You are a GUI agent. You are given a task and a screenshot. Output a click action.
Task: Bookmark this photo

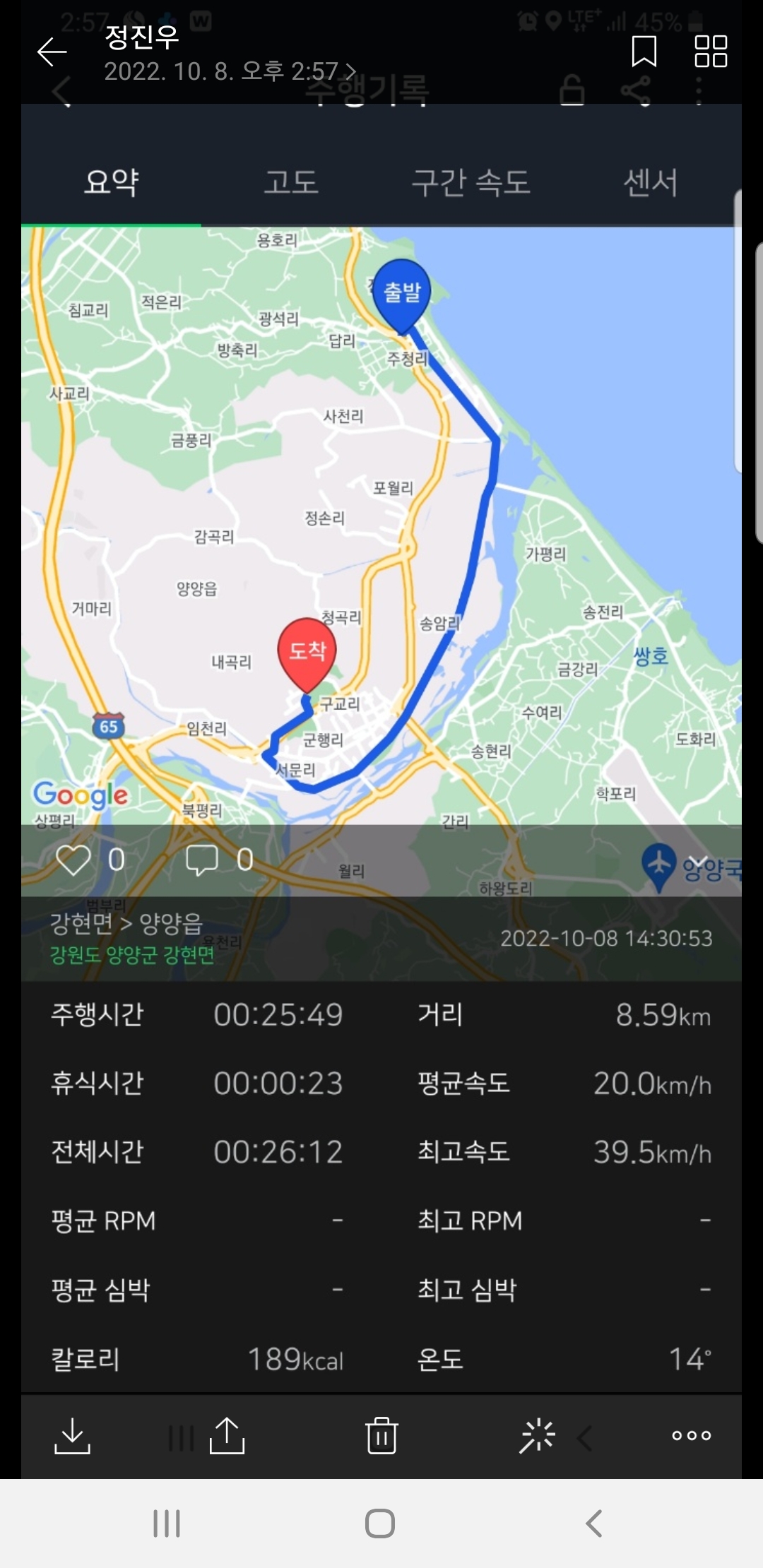click(x=644, y=52)
